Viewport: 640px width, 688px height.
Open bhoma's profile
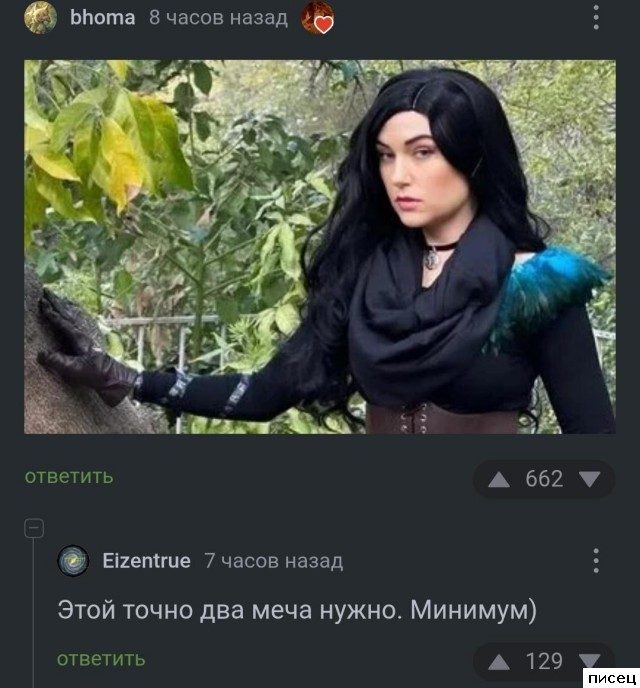click(x=102, y=18)
